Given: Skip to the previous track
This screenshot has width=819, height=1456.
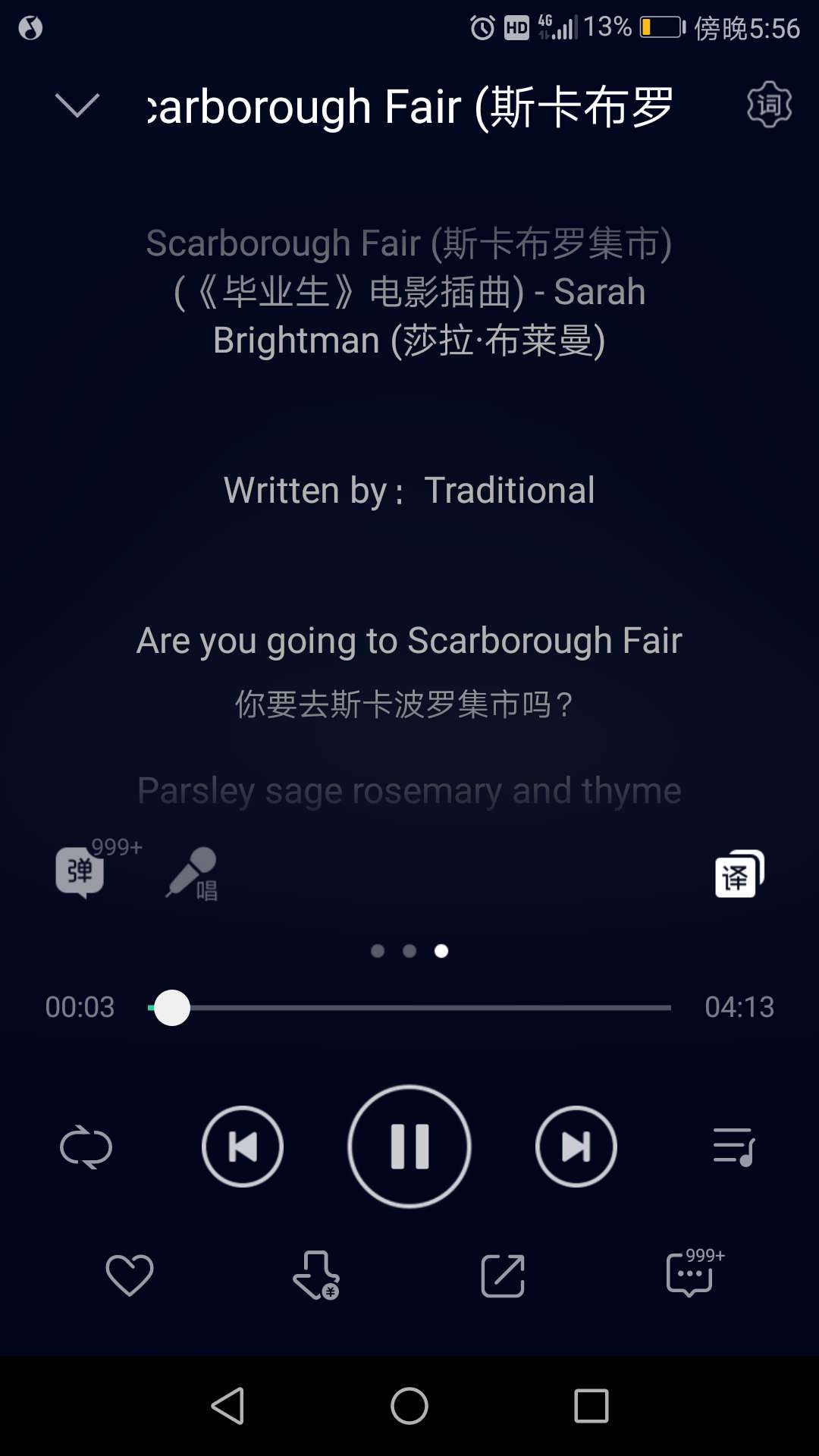Looking at the screenshot, I should click(x=243, y=1147).
